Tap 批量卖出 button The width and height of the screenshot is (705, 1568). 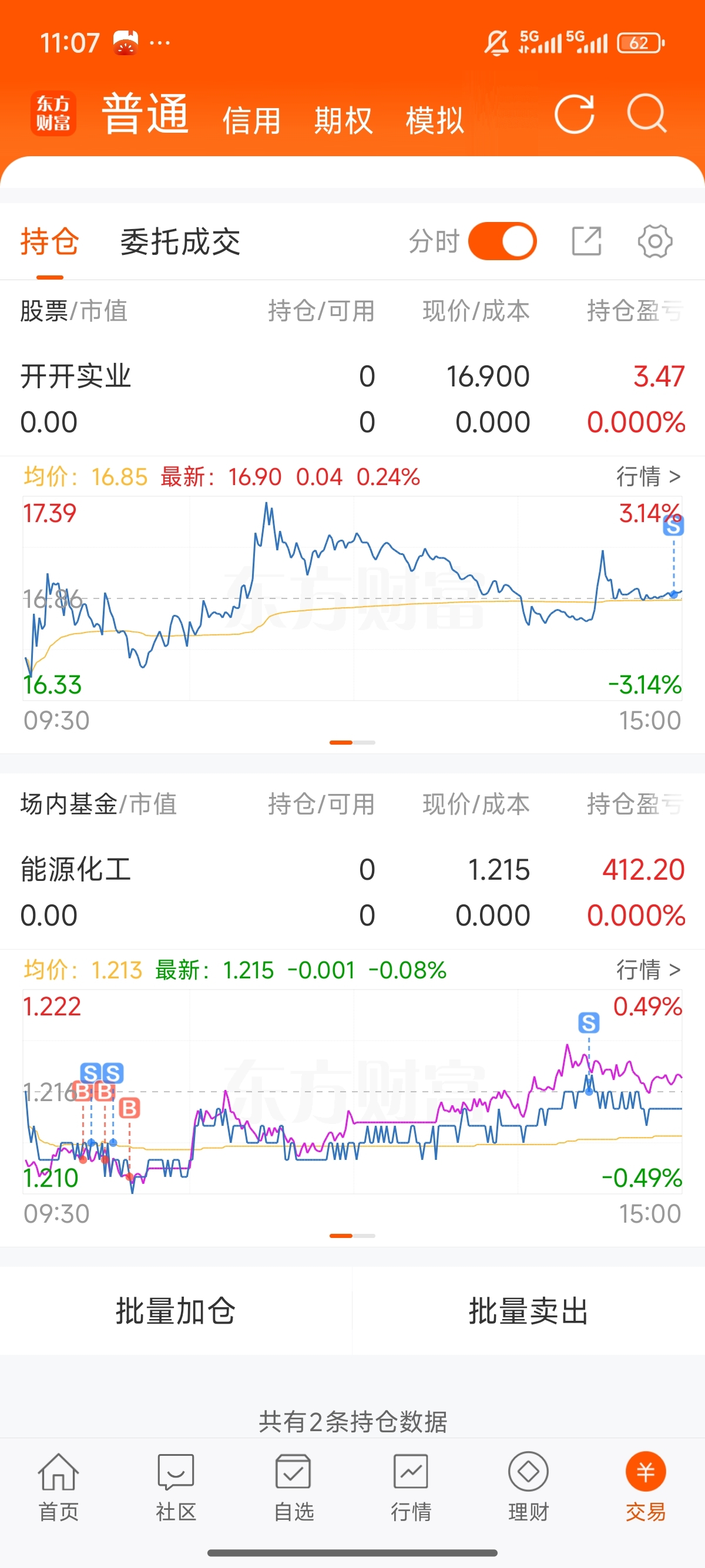(528, 1311)
